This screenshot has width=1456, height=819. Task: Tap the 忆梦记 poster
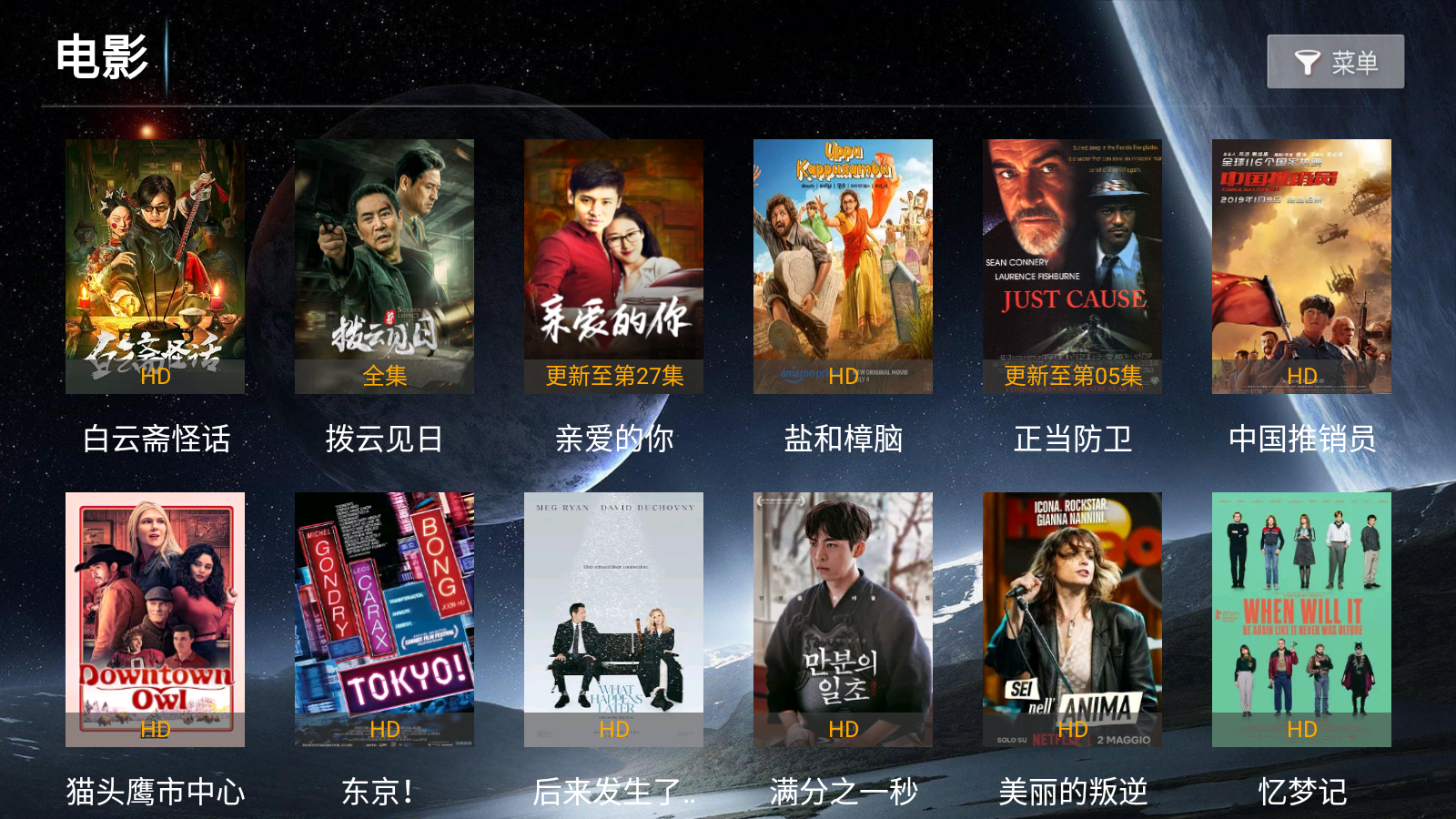(1301, 619)
